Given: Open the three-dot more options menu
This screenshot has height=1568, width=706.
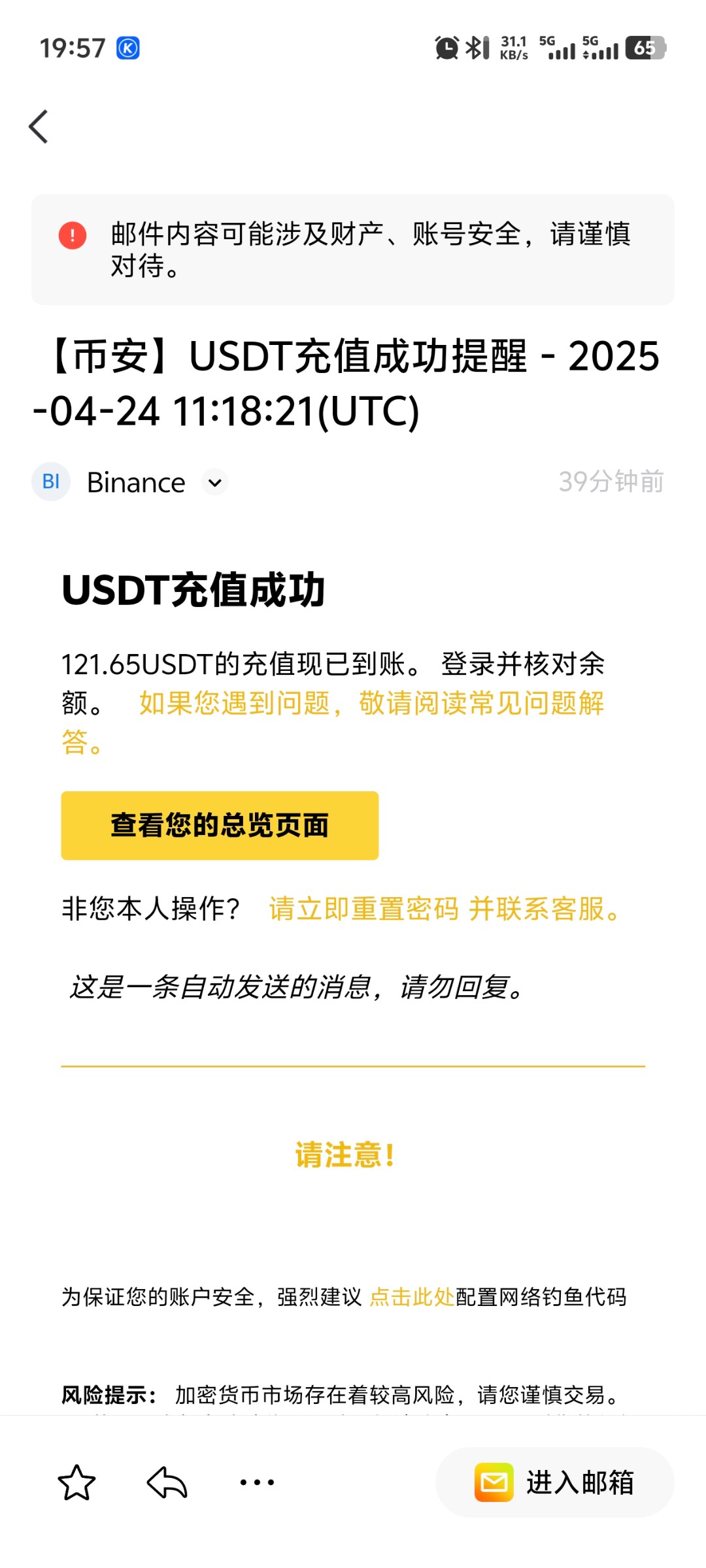Looking at the screenshot, I should (x=257, y=1482).
